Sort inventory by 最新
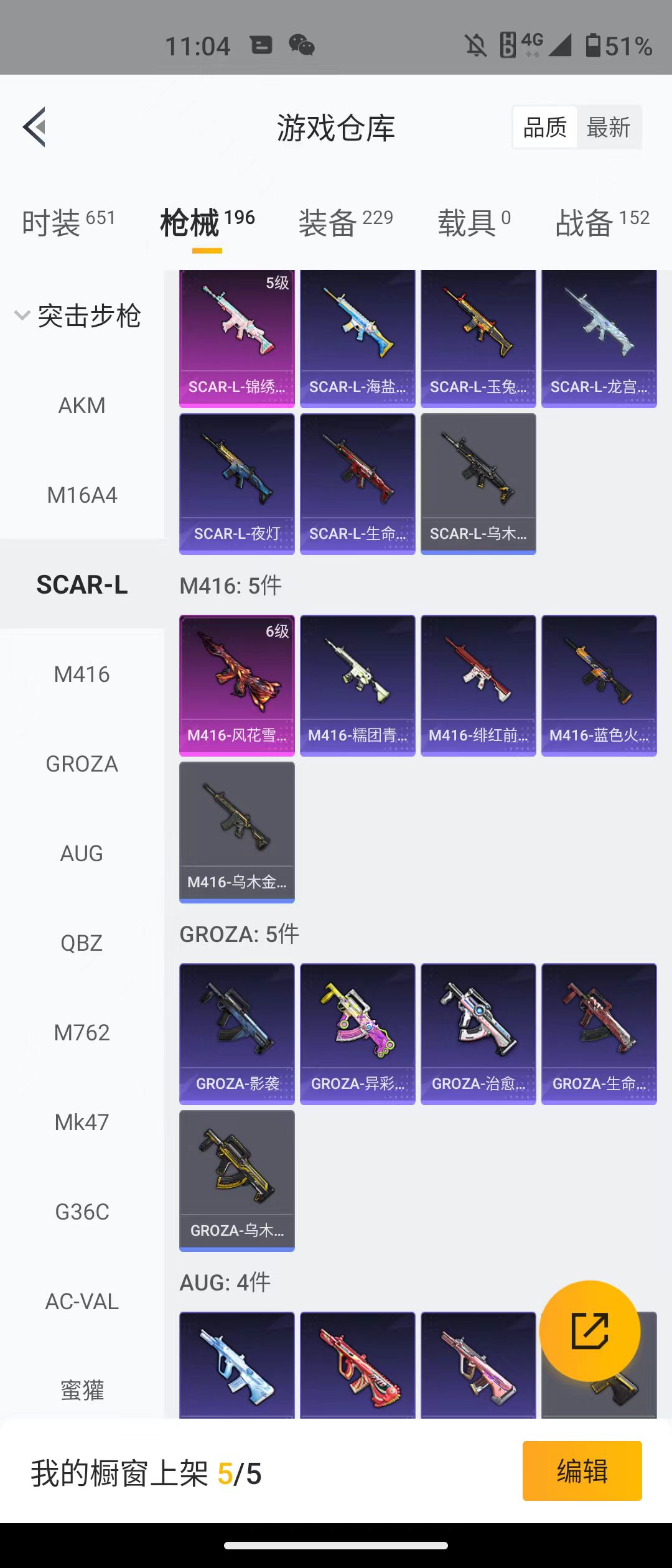The height and width of the screenshot is (1568, 672). click(x=609, y=128)
